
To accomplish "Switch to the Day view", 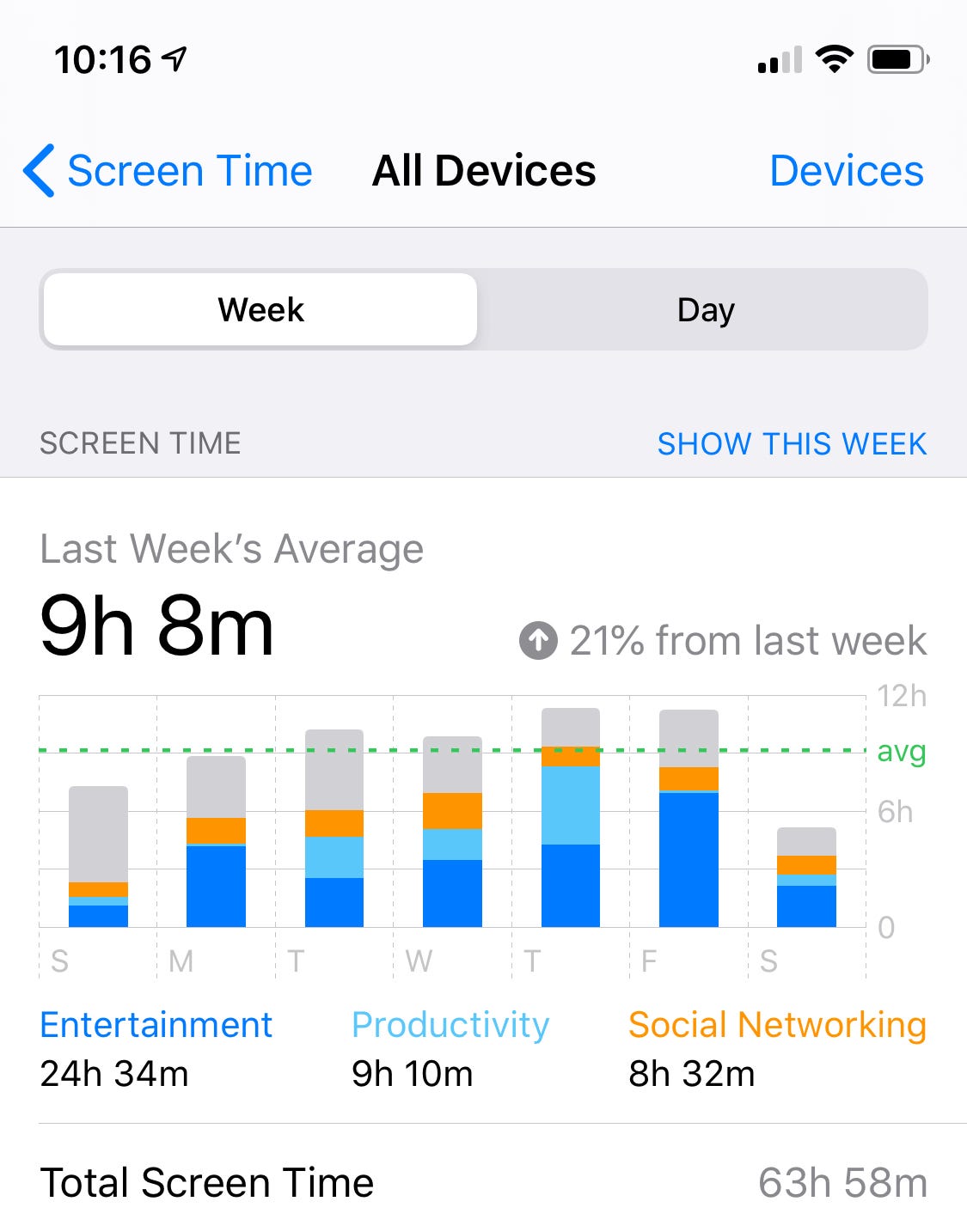I will (x=705, y=310).
